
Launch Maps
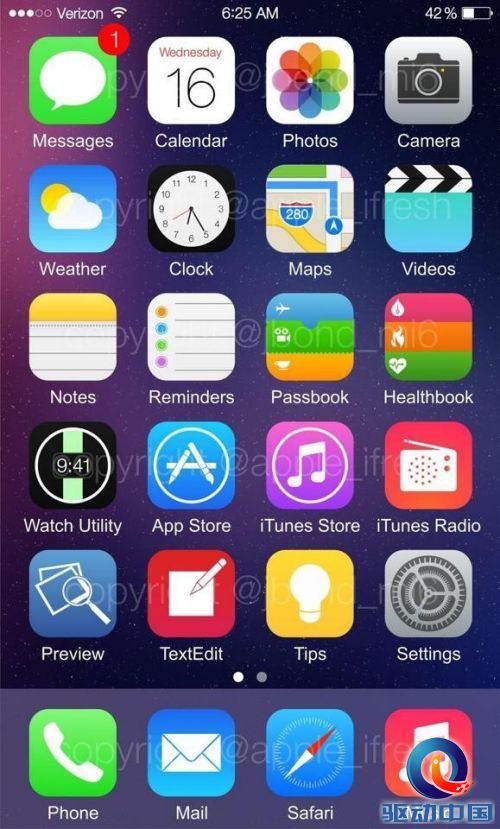[310, 209]
